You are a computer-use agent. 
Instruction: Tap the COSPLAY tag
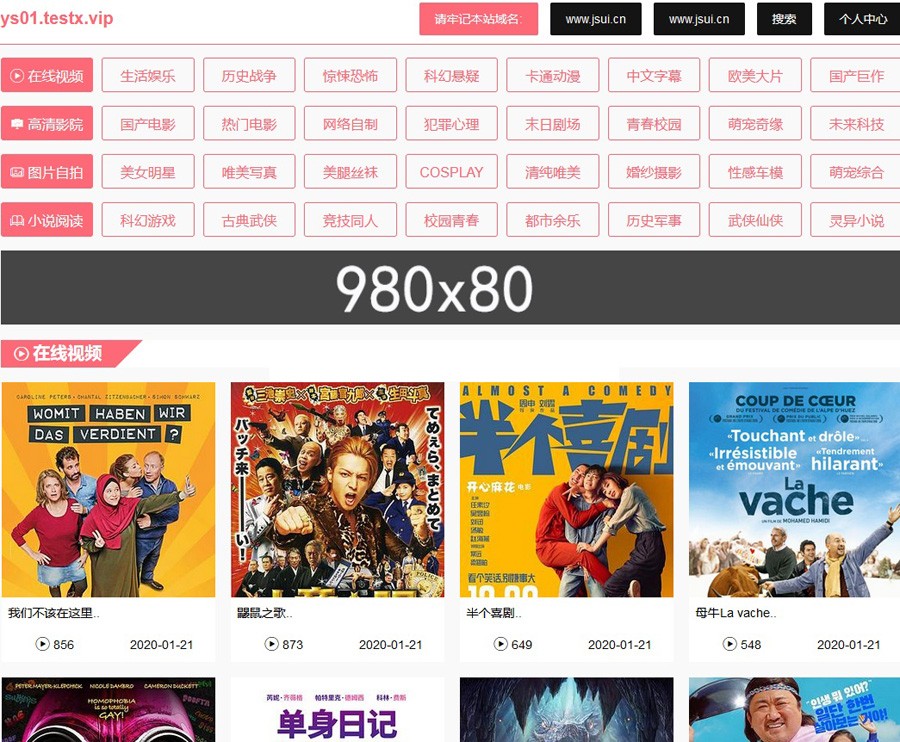[451, 172]
